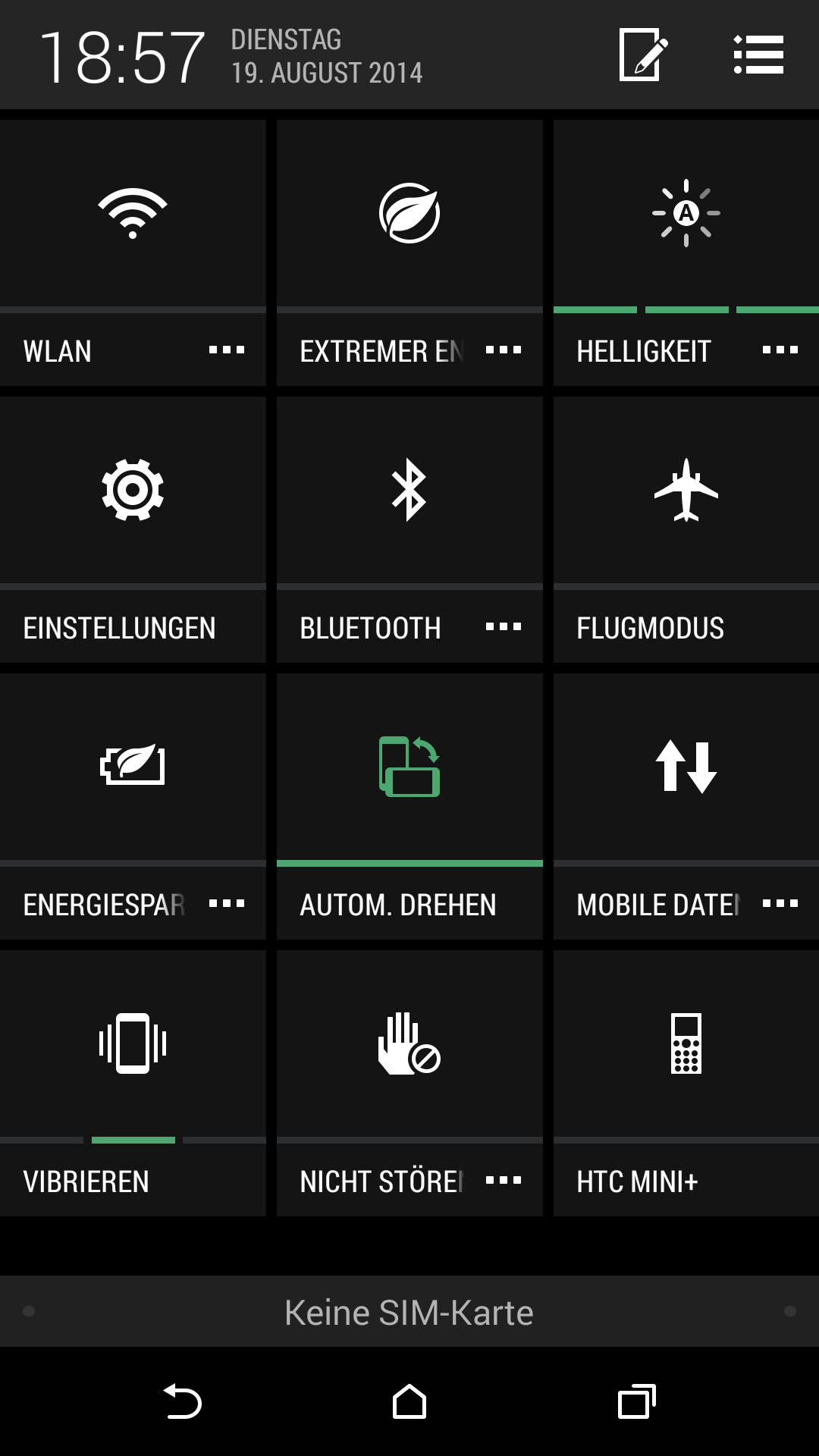Go to the home screen
This screenshot has width=819, height=1456.
click(409, 1401)
